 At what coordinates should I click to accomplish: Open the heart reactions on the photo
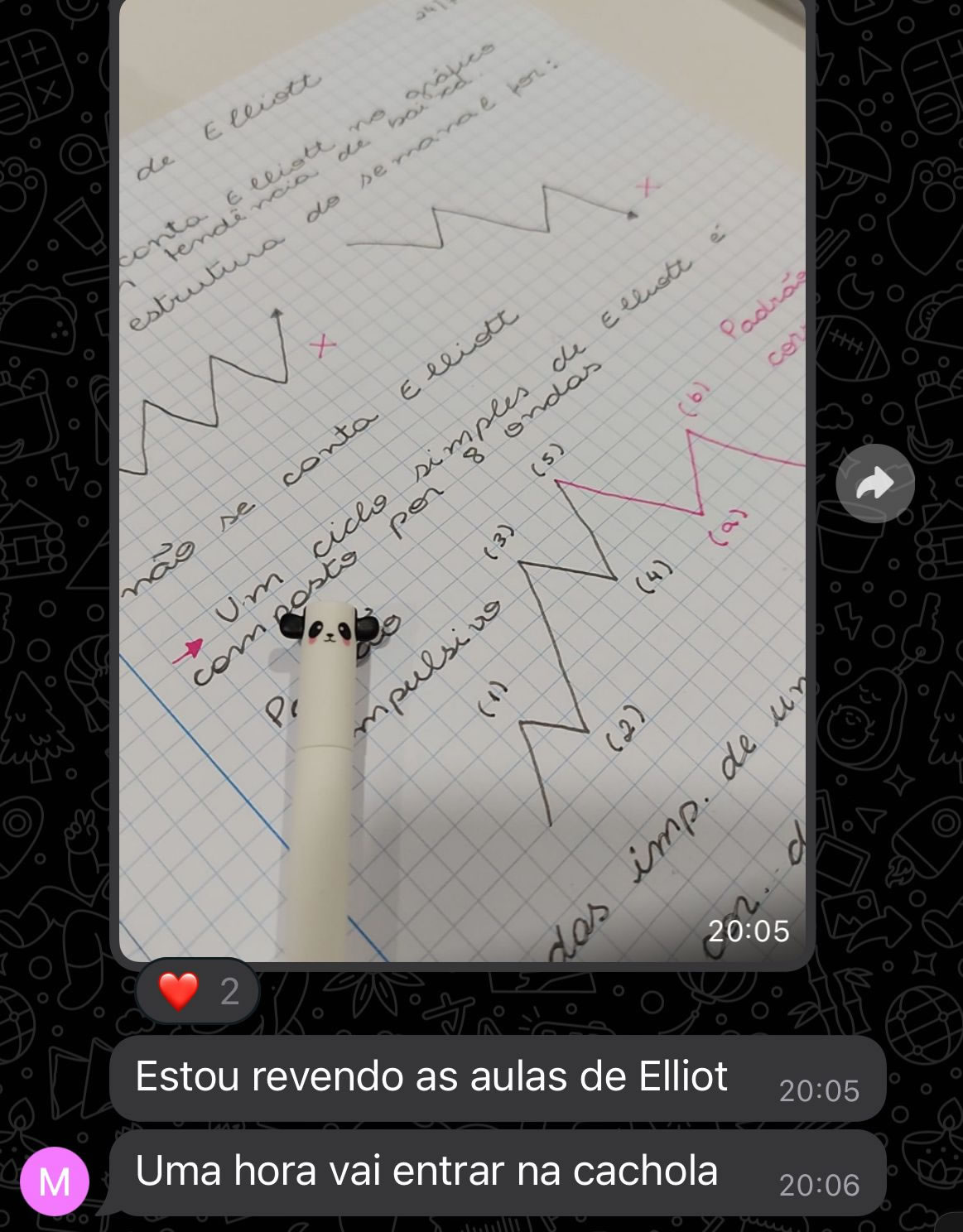(x=198, y=991)
